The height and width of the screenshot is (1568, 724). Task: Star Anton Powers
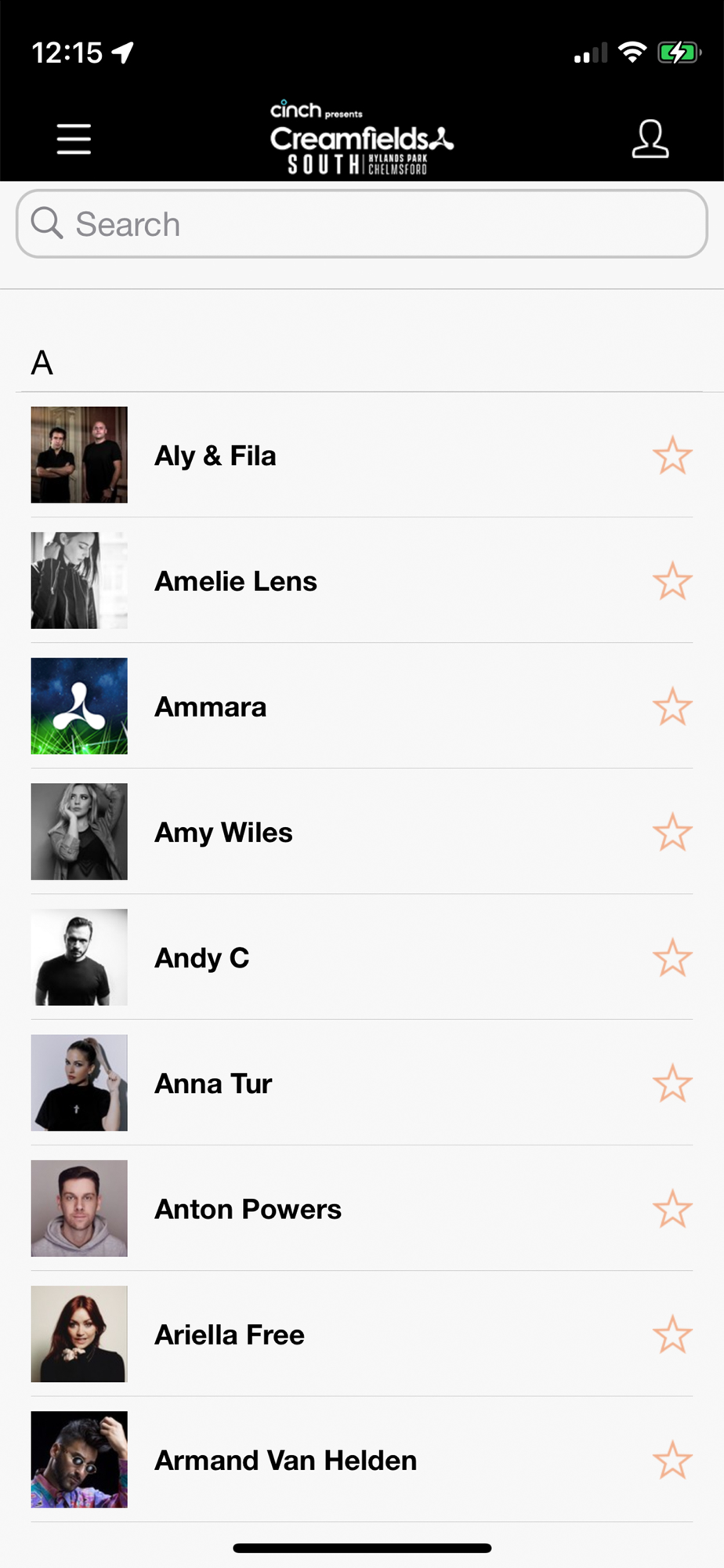pyautogui.click(x=672, y=1209)
